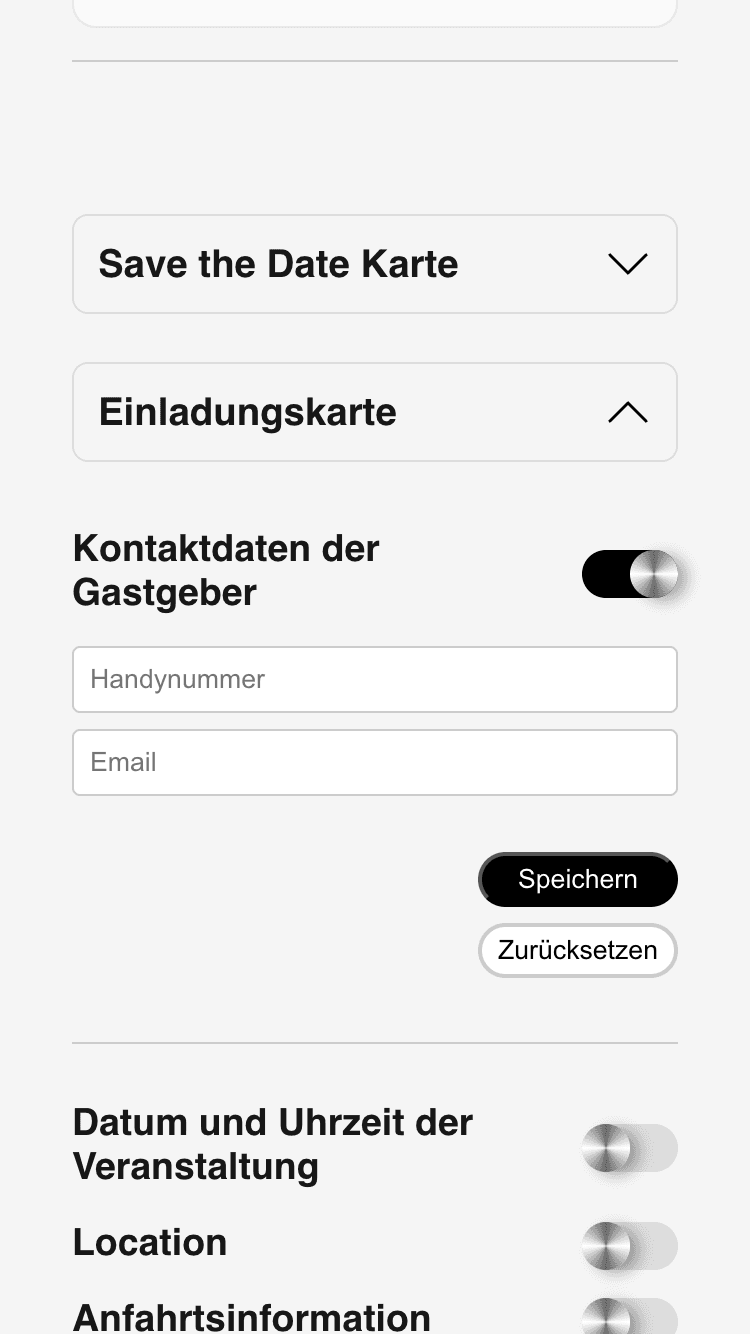Click the Anfahrtsinformation label
The width and height of the screenshot is (750, 1334).
[251, 1316]
